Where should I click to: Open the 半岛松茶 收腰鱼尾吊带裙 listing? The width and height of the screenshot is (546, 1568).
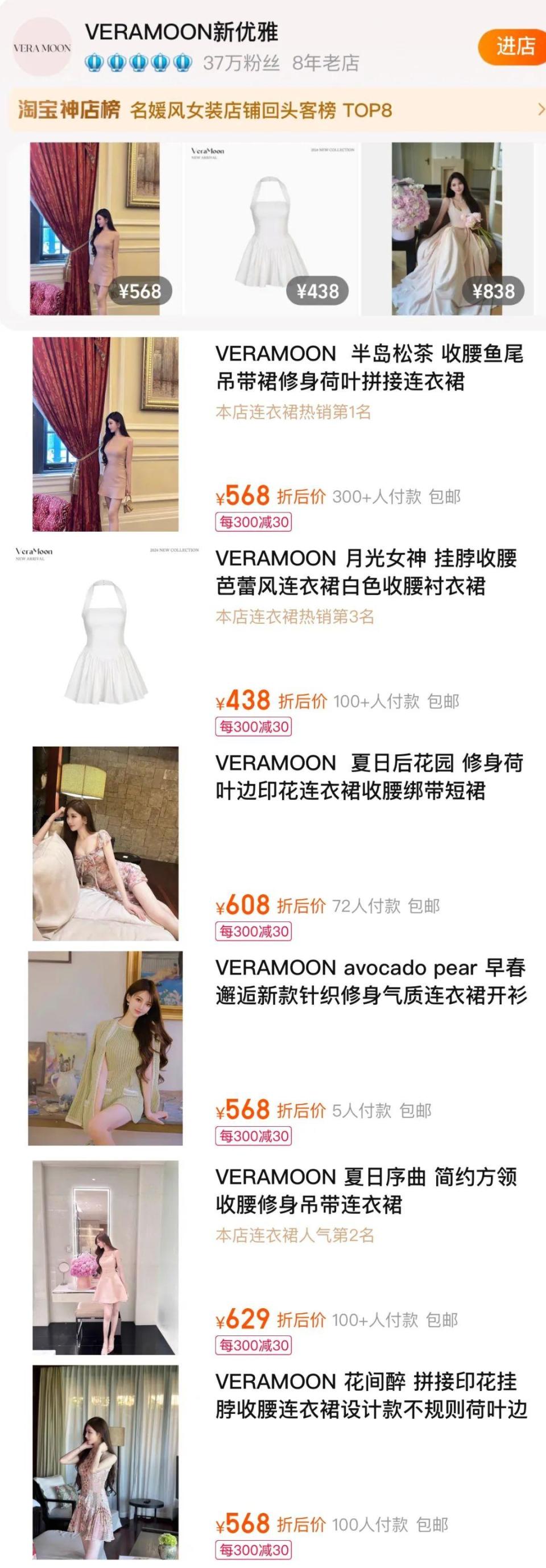tap(369, 367)
